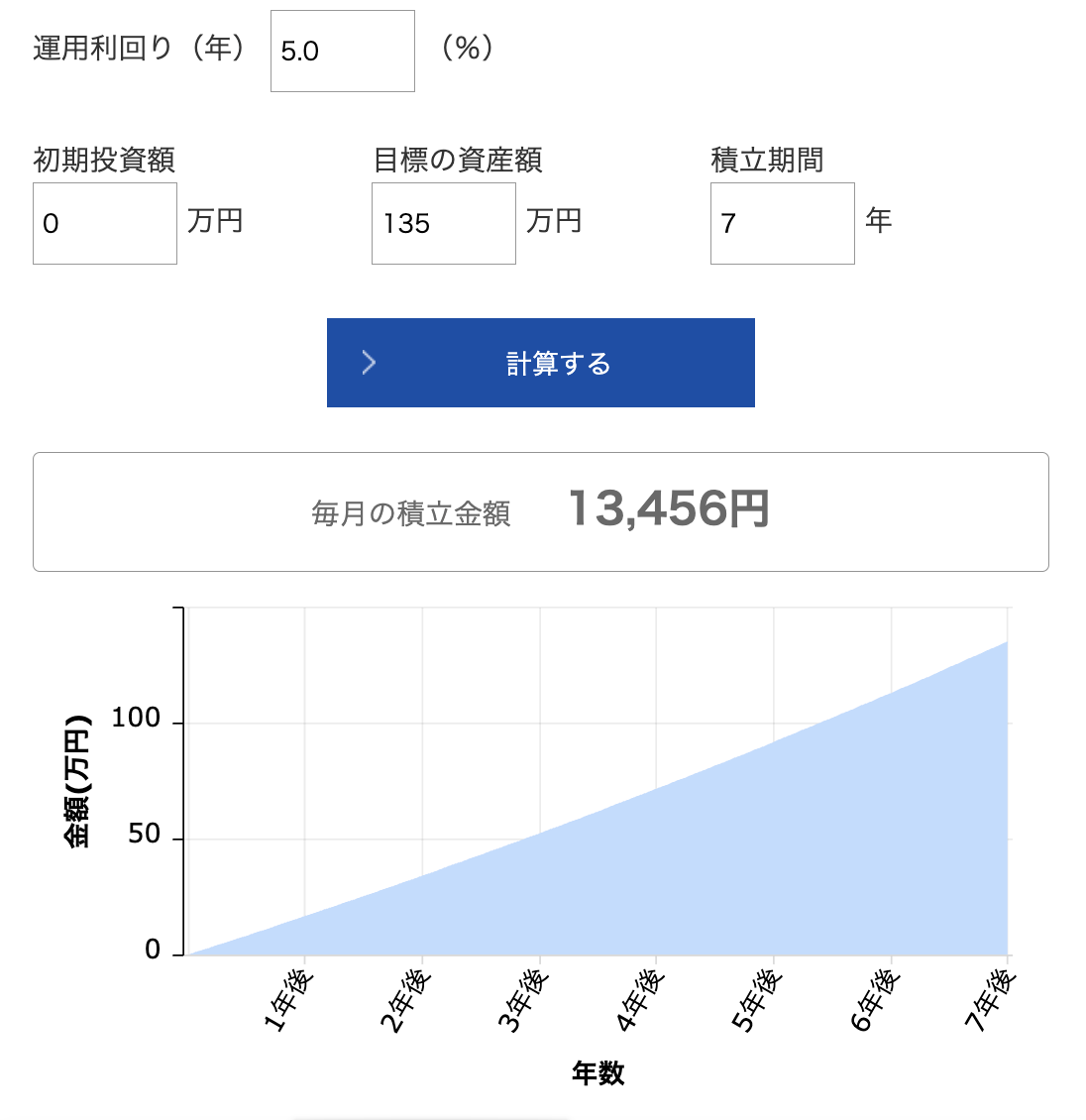This screenshot has height=1120, width=1086.
Task: Change the 目標の資産額 amount field
Action: coord(443,223)
